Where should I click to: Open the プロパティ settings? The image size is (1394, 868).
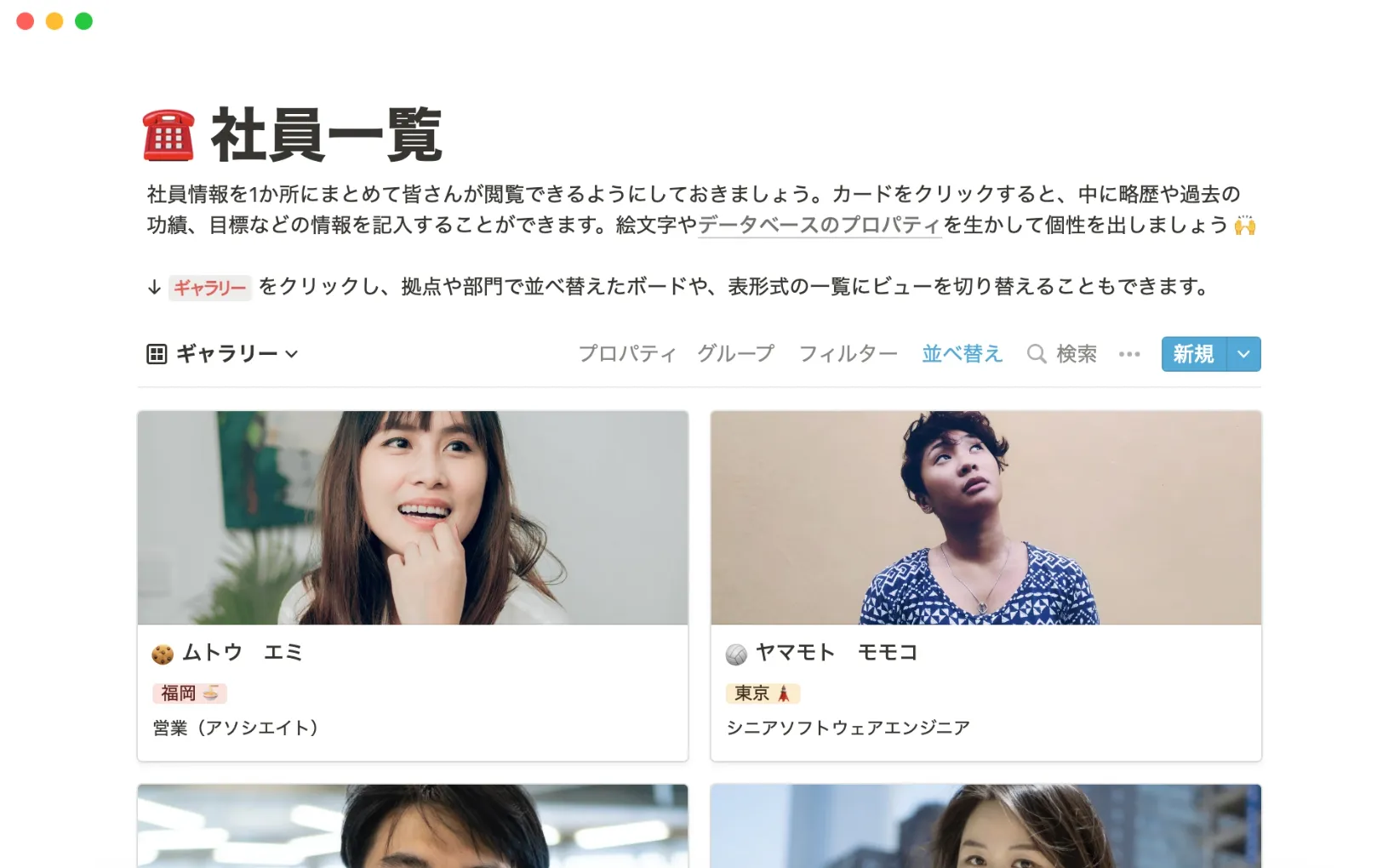pyautogui.click(x=627, y=354)
